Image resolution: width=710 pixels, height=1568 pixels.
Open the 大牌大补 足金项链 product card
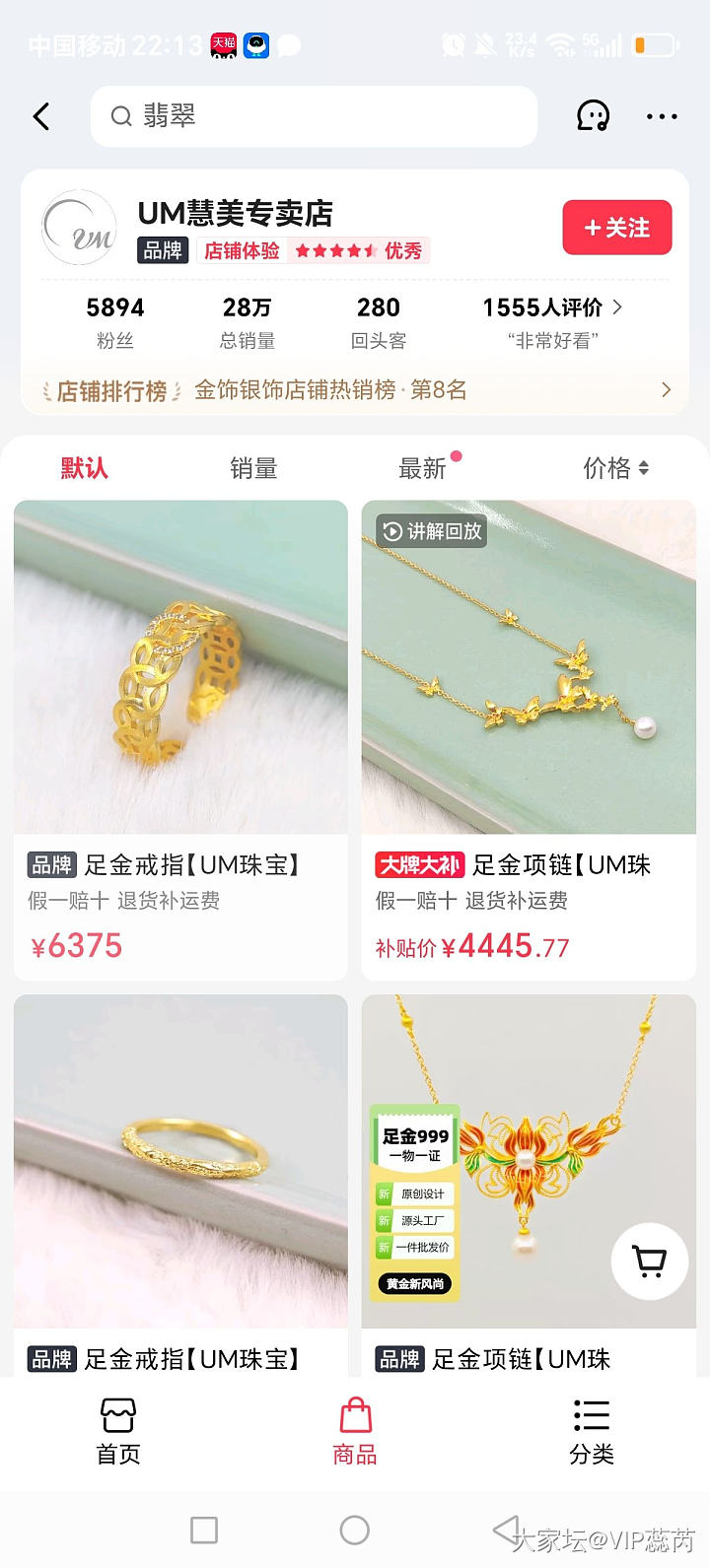[x=529, y=739]
